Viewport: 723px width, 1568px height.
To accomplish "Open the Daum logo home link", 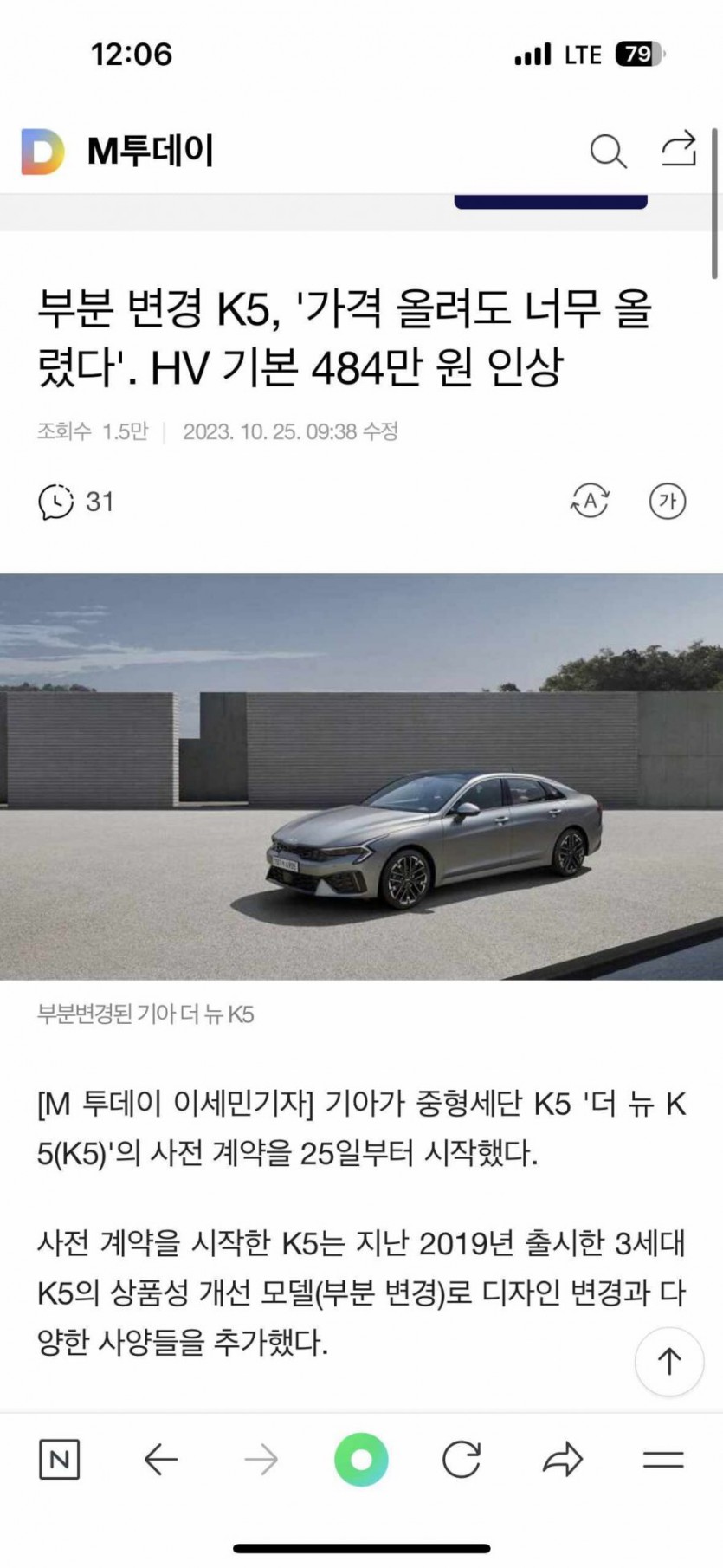I will 42,152.
